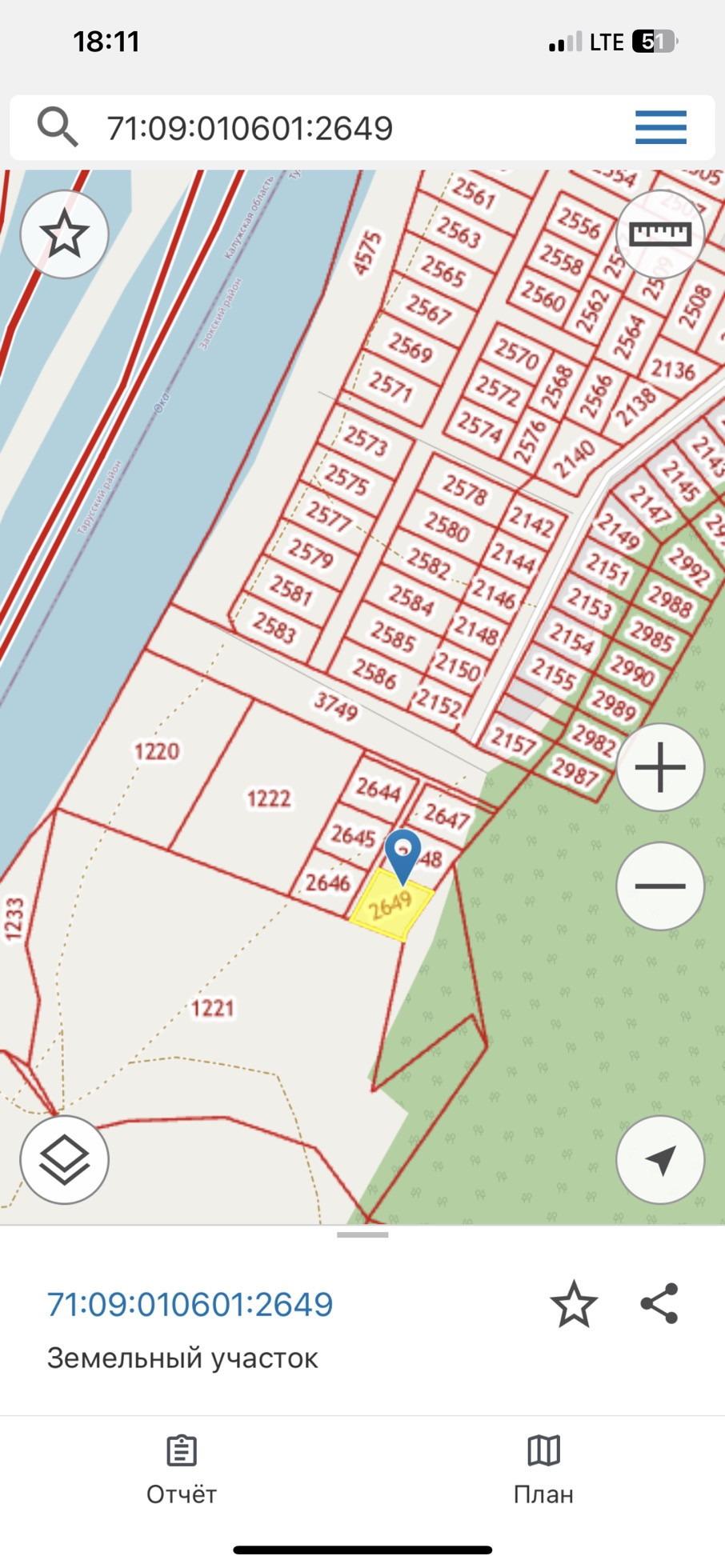Zoom out of the map
This screenshot has height=1568, width=725.
tap(660, 886)
